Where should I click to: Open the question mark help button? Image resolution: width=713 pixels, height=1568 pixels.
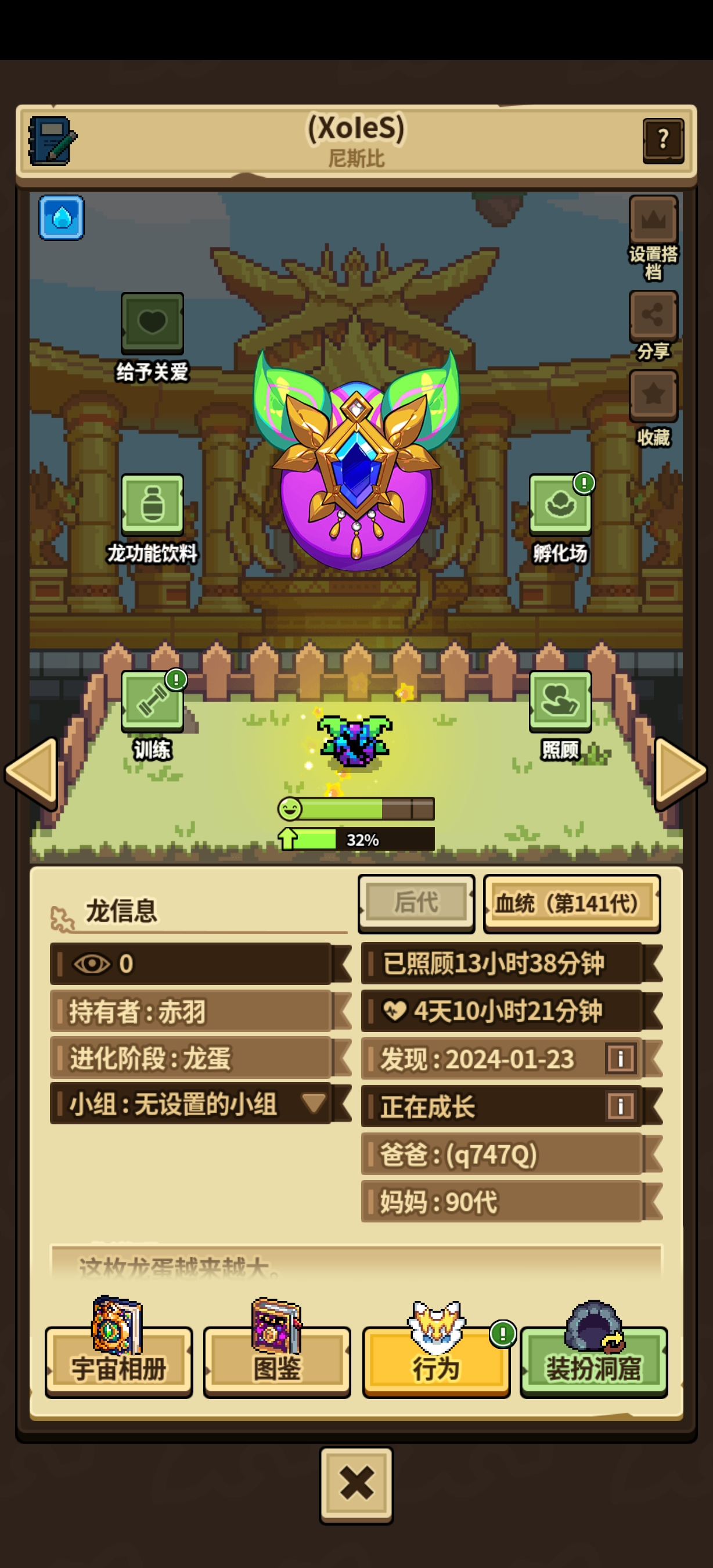662,141
